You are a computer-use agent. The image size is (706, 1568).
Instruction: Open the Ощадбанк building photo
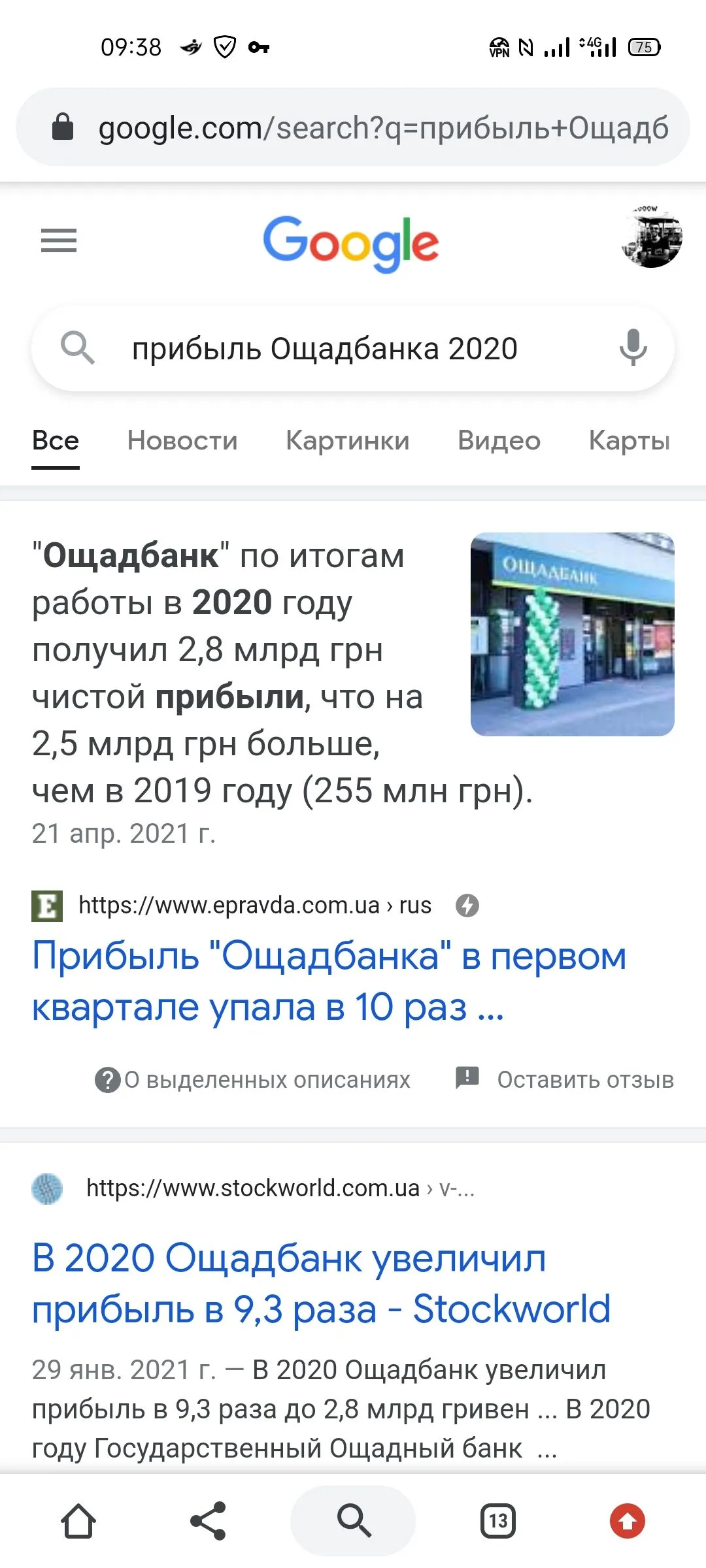coord(572,634)
